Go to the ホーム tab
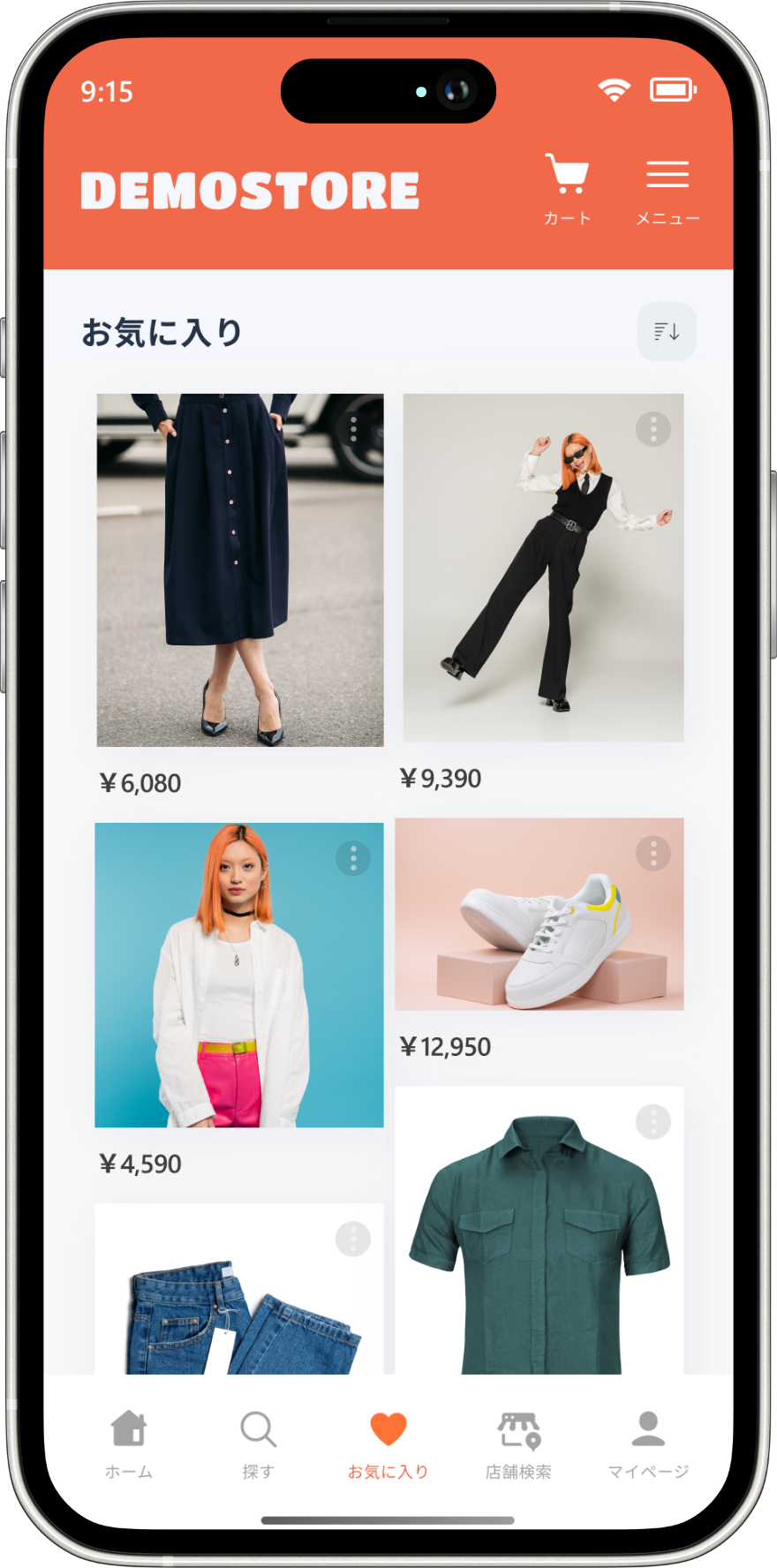Viewport: 777px width, 1568px height. (129, 1444)
